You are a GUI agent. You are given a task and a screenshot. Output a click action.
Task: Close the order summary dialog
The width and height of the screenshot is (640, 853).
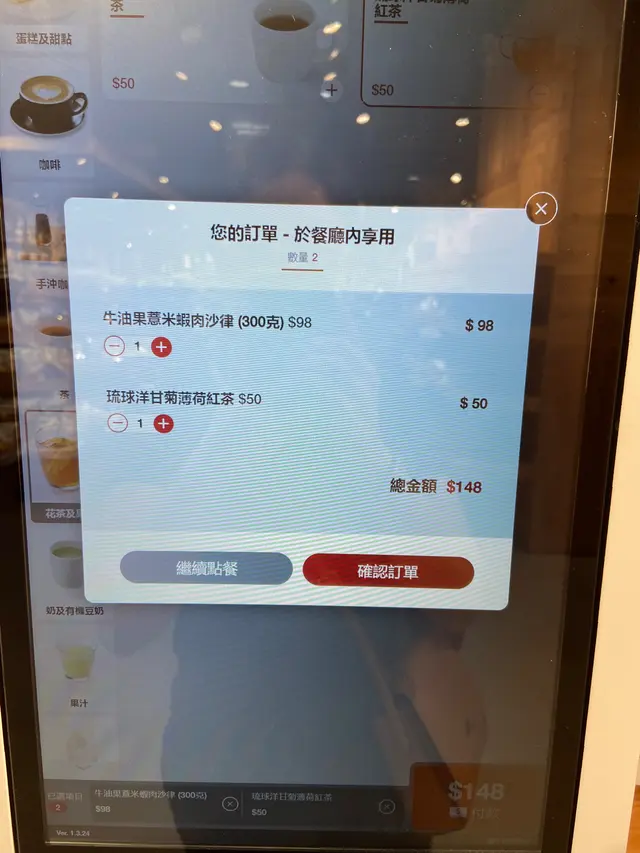coord(541,209)
